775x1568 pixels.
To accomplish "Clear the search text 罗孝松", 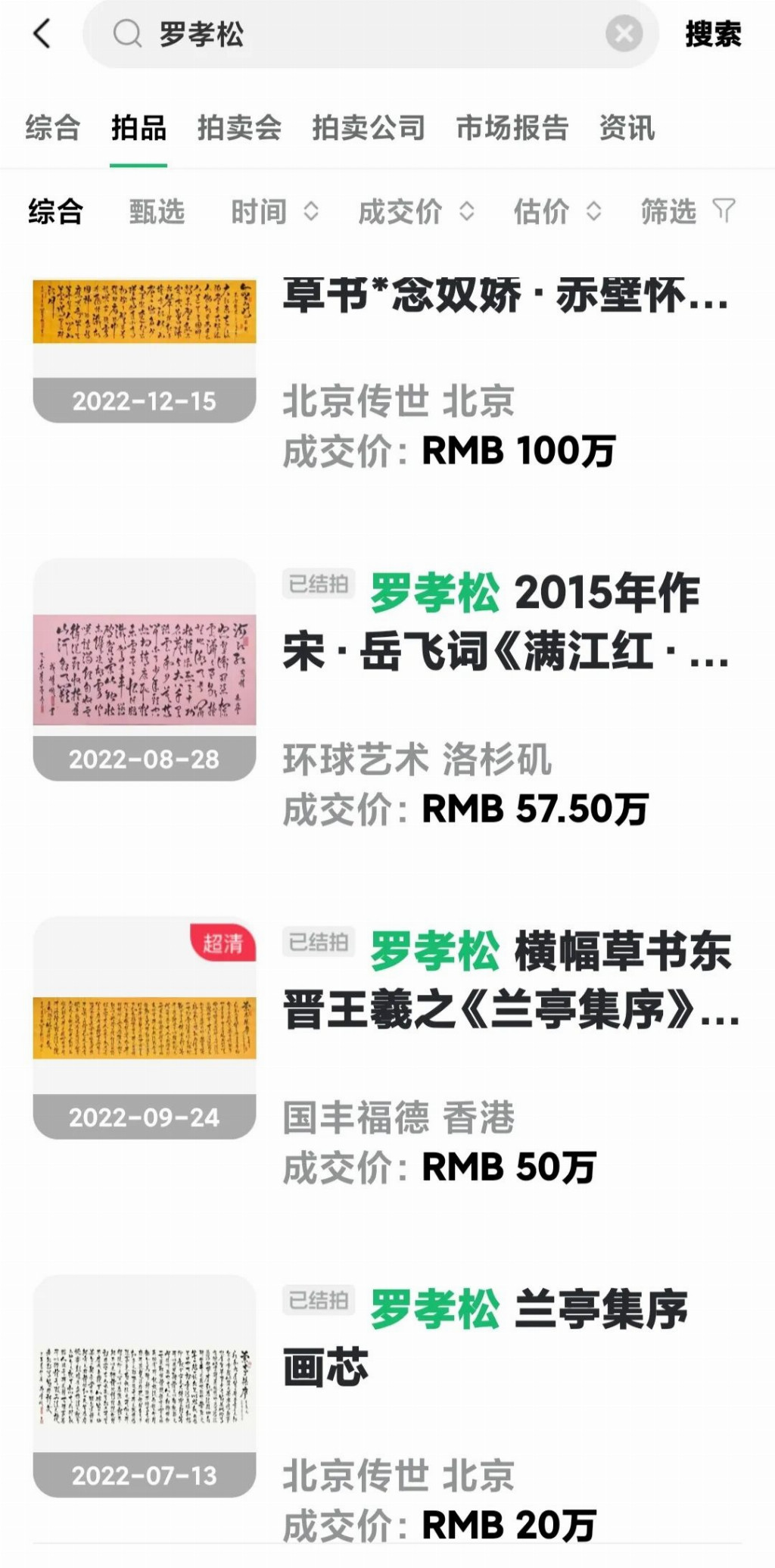I will pyautogui.click(x=624, y=34).
